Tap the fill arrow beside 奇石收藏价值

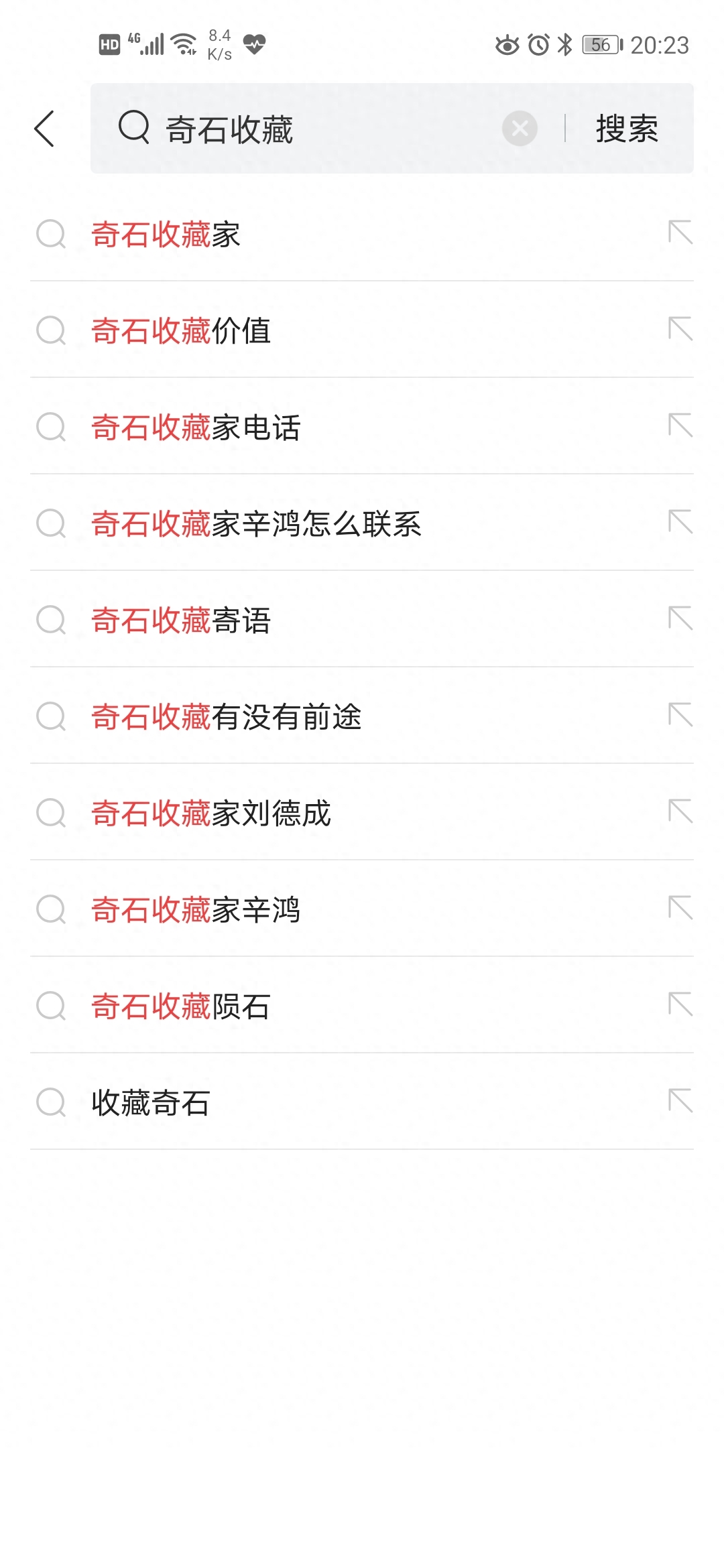coord(680,329)
